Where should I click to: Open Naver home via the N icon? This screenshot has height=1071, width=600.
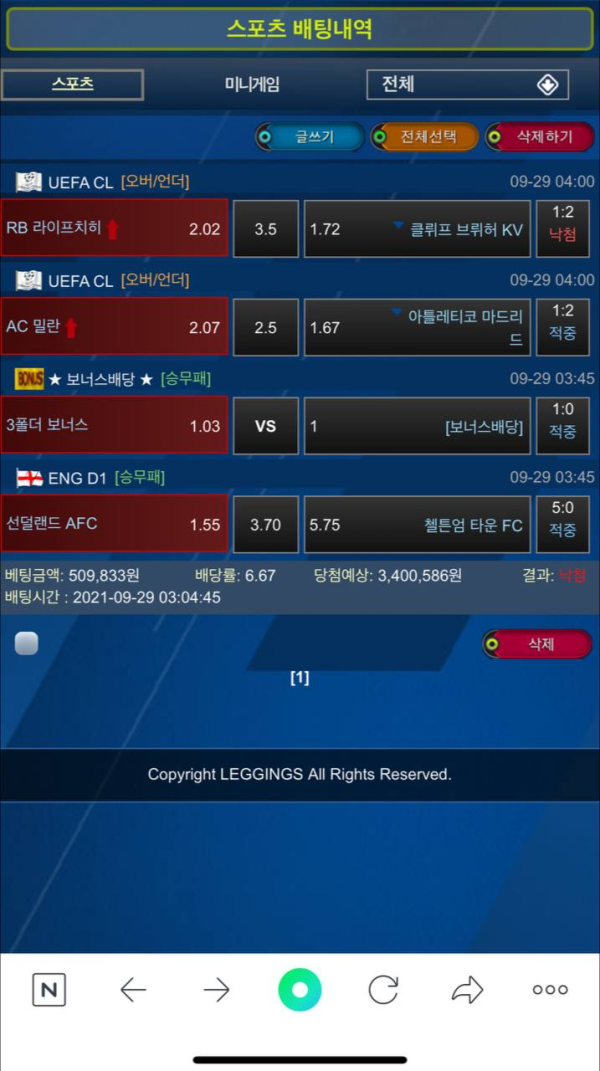click(49, 990)
